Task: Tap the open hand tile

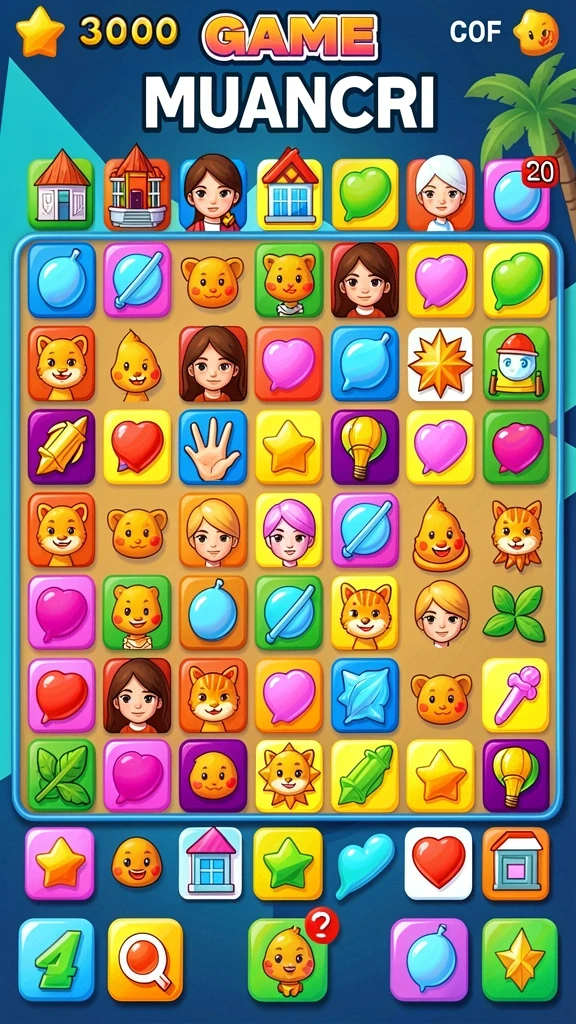Action: (x=212, y=447)
